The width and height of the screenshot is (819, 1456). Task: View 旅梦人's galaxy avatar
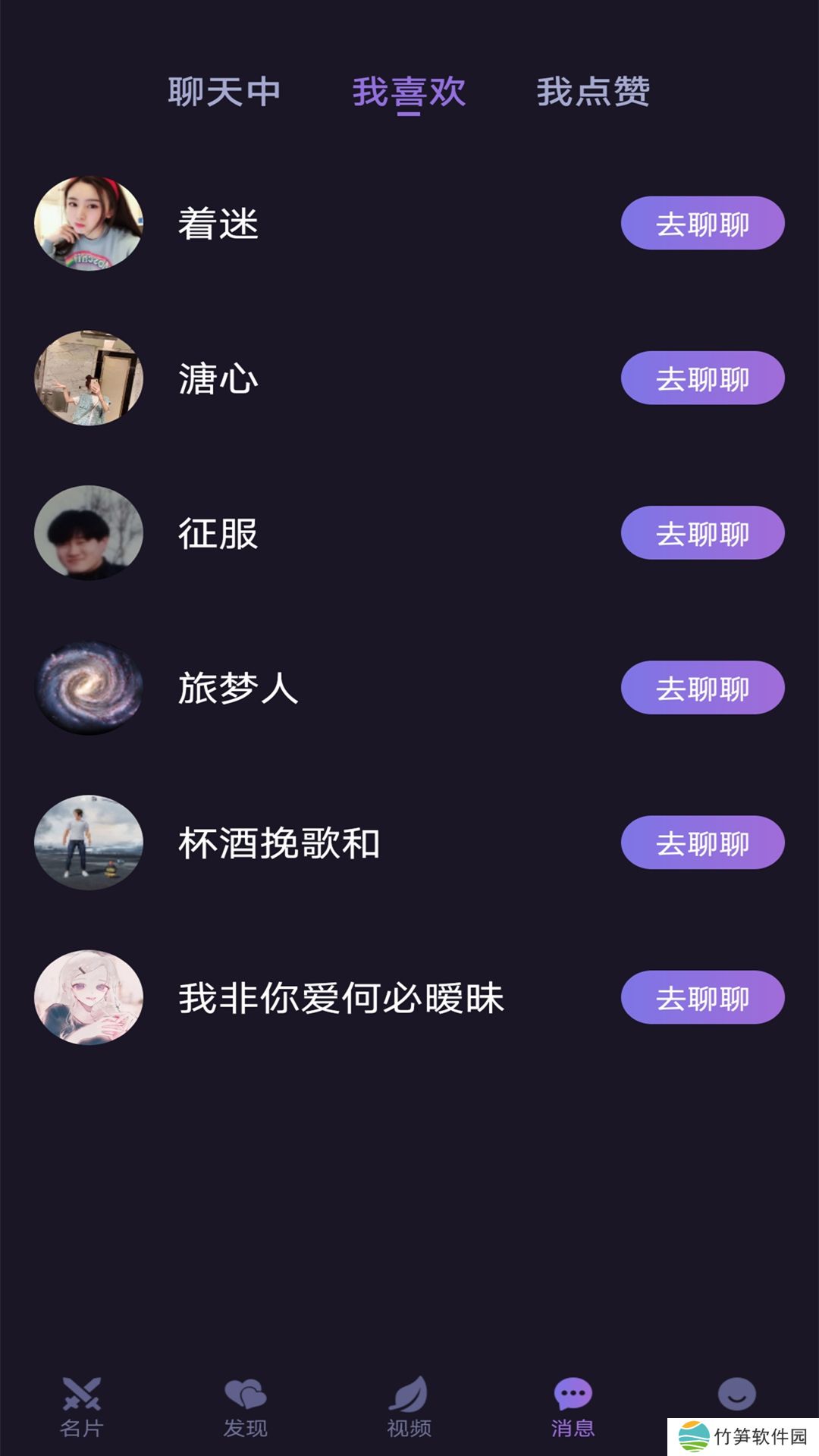tap(89, 688)
